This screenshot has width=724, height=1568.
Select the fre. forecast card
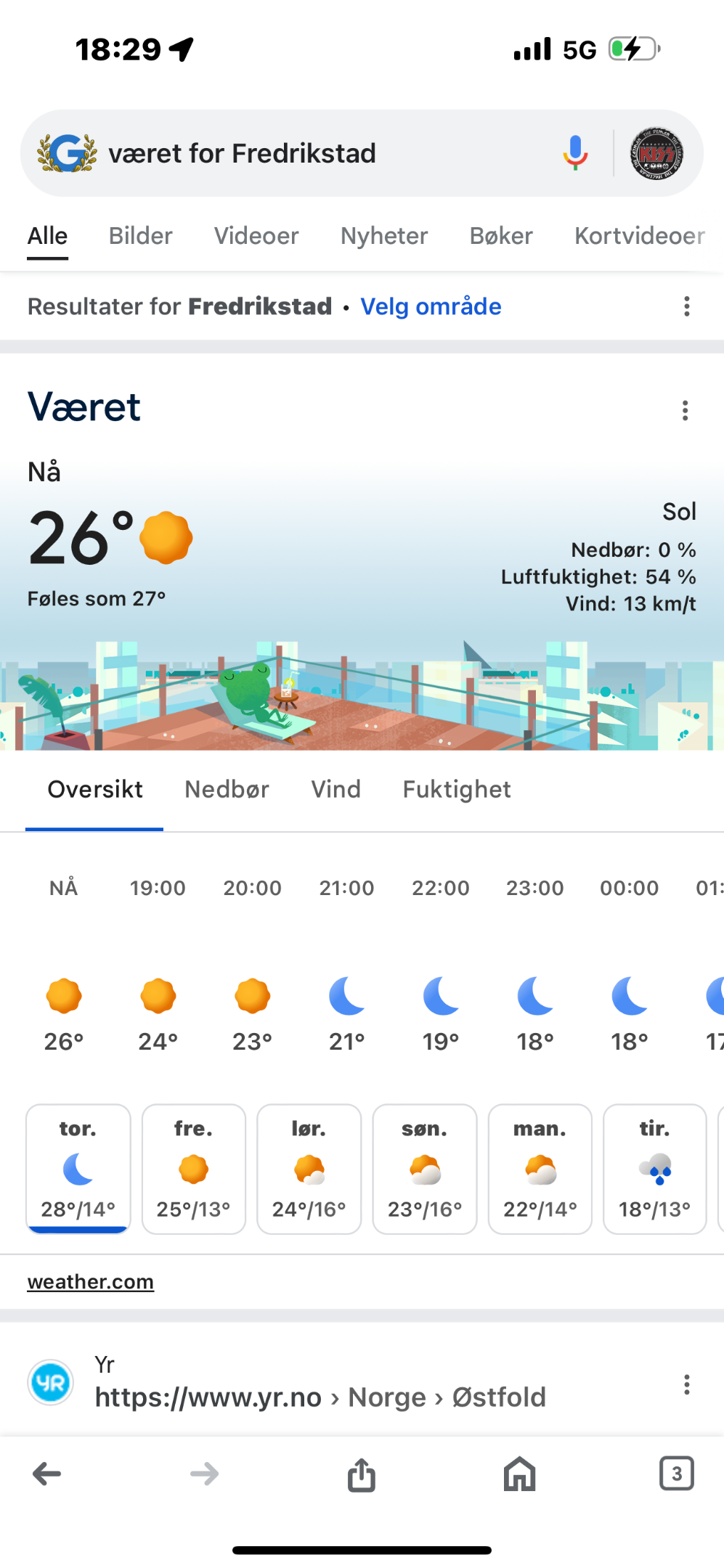pyautogui.click(x=194, y=1169)
